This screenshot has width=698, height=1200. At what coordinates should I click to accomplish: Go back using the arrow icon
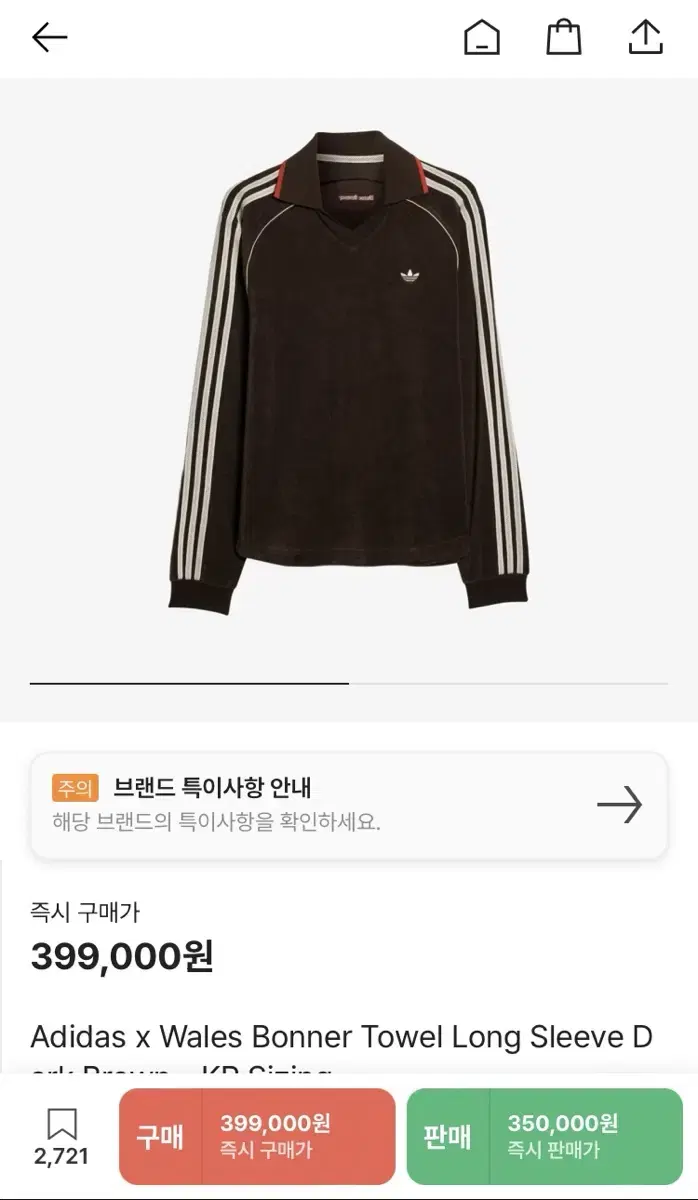(x=49, y=38)
